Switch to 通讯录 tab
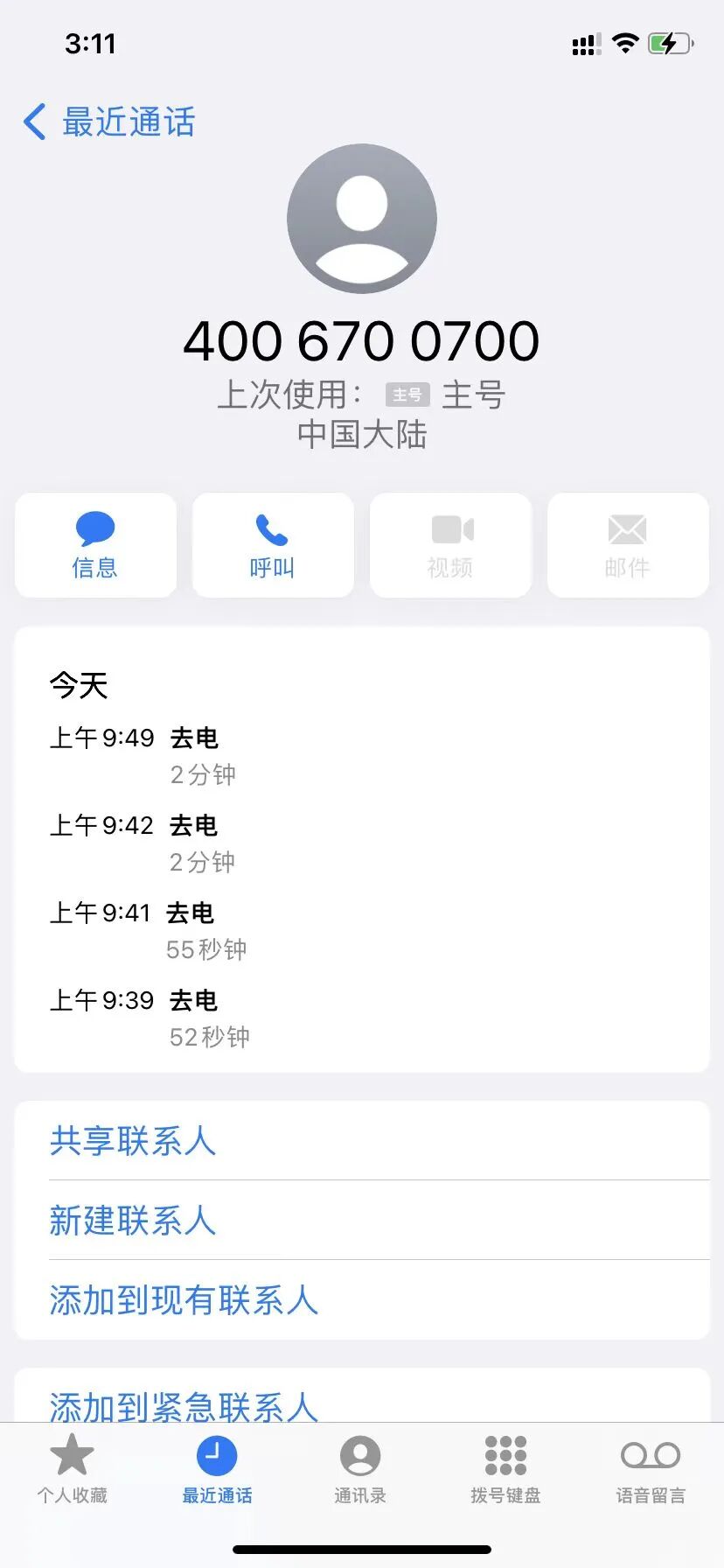This screenshot has height=1568, width=724. point(360,1470)
